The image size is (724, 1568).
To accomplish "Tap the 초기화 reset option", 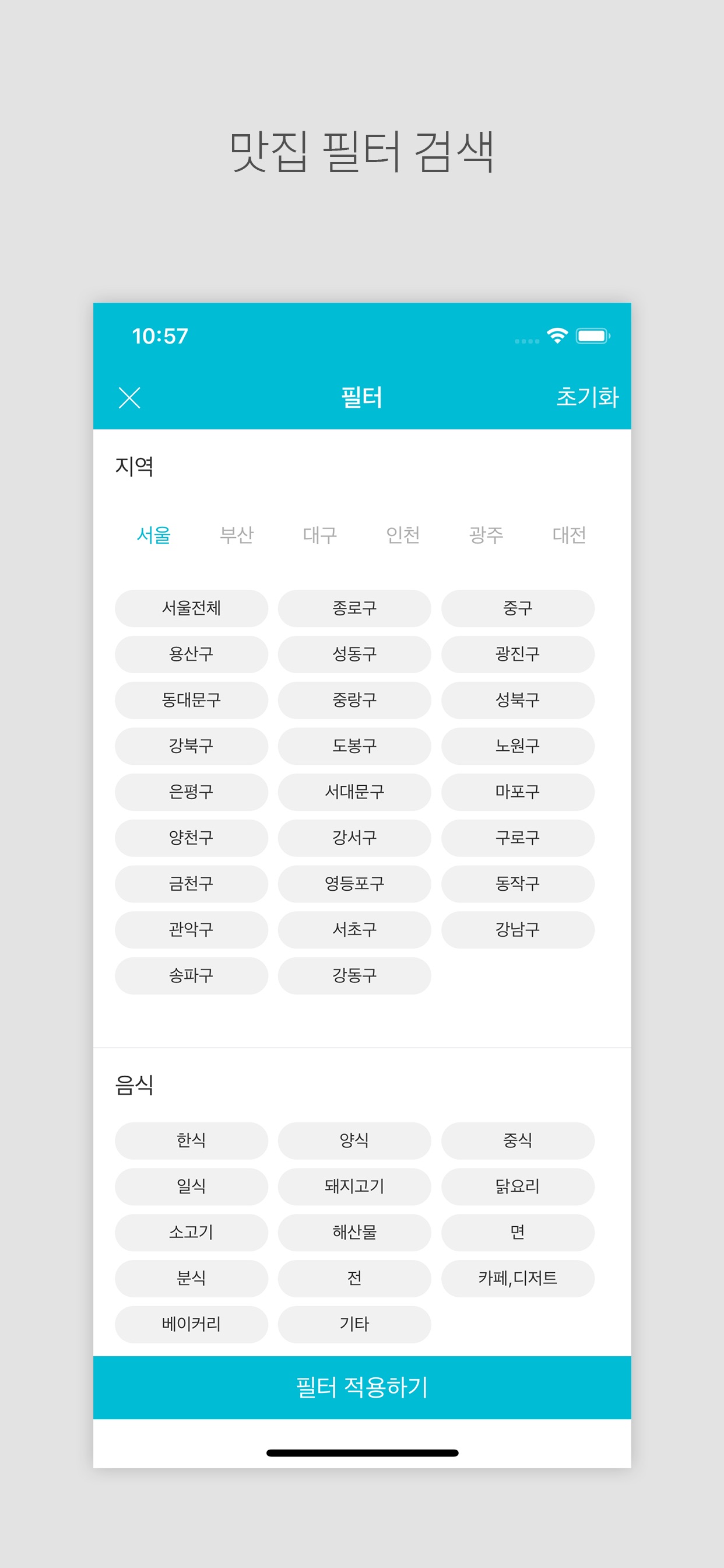I will [x=588, y=398].
